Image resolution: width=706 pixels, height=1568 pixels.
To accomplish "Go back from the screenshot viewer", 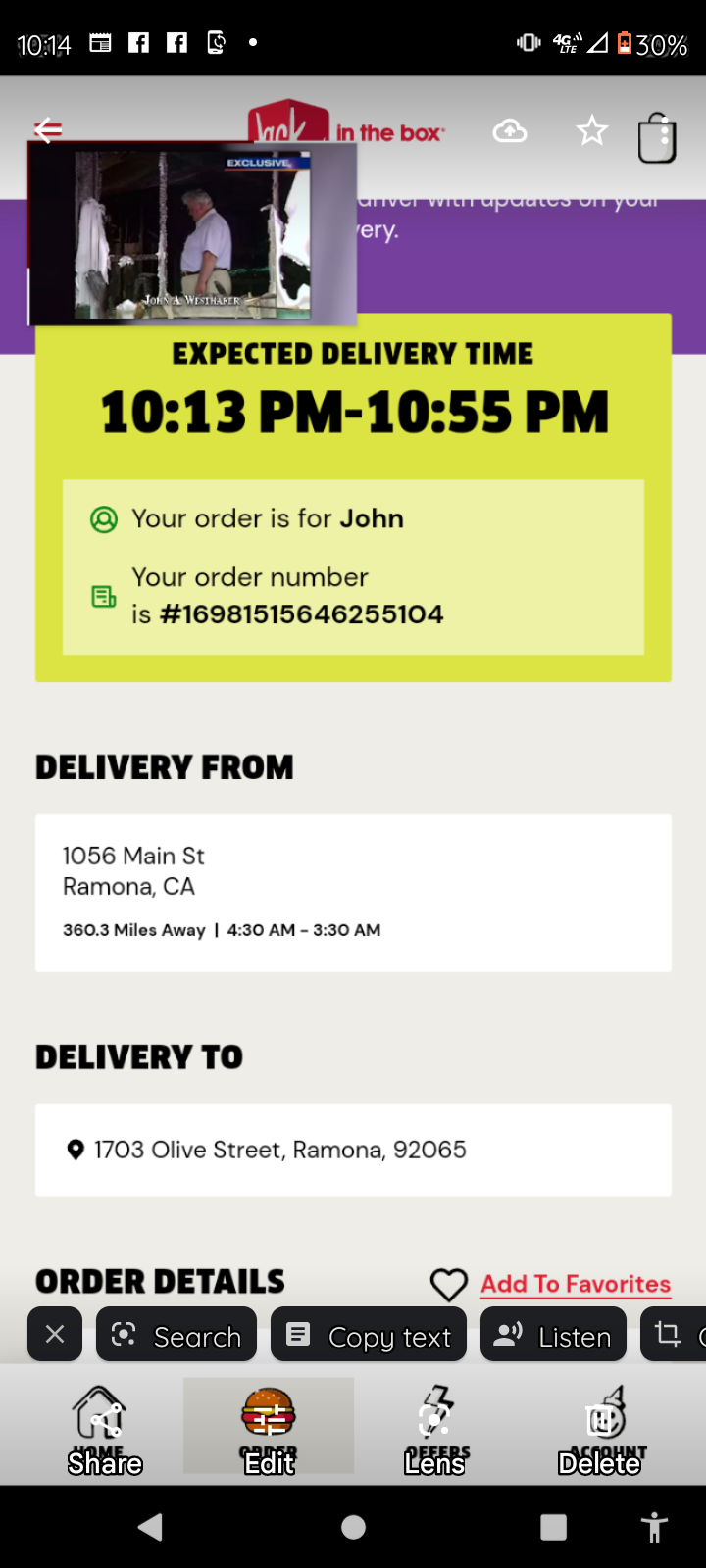I will [x=47, y=129].
